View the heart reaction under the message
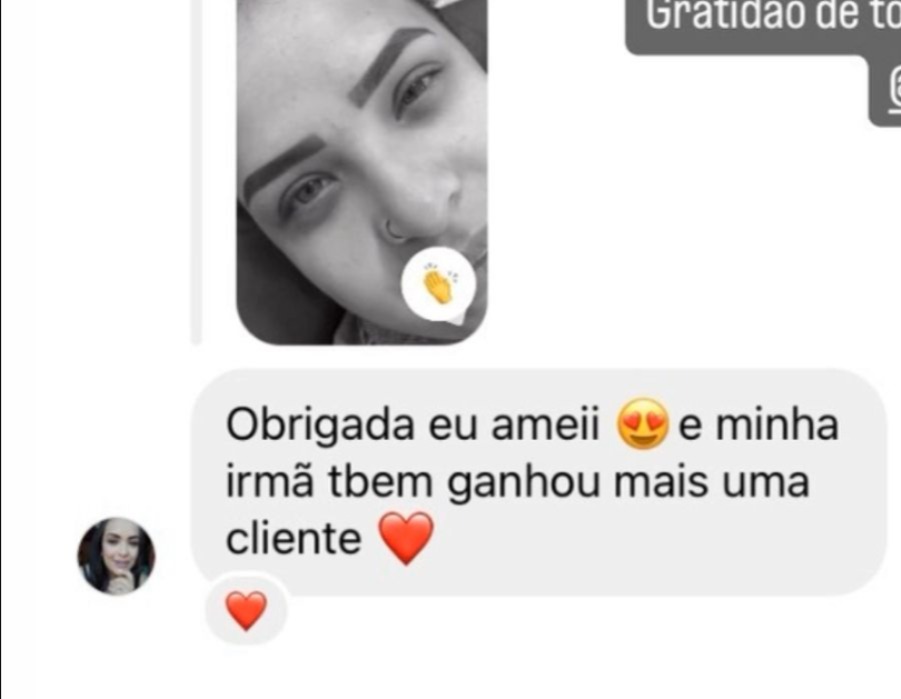This screenshot has height=699, width=901. pos(246,611)
